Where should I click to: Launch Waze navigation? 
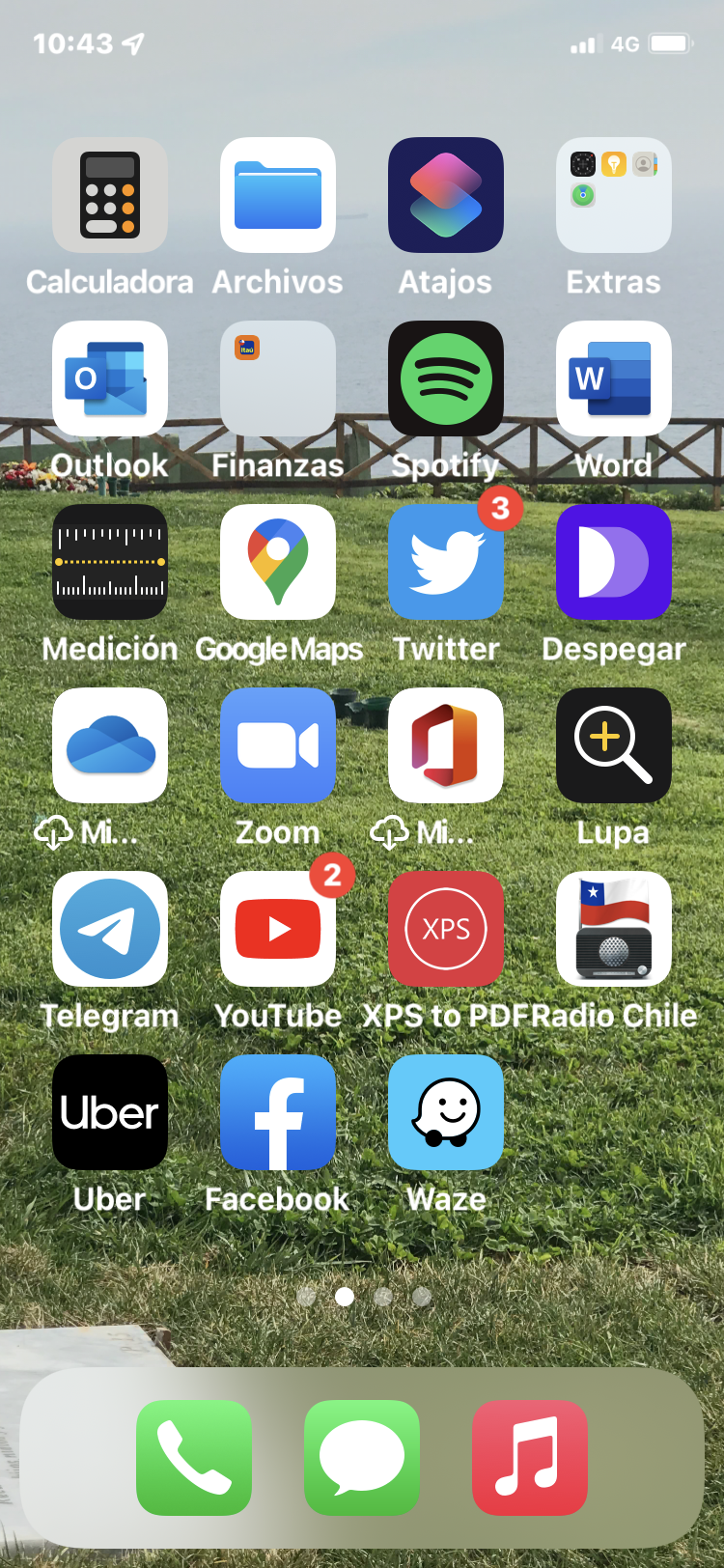(x=446, y=1112)
